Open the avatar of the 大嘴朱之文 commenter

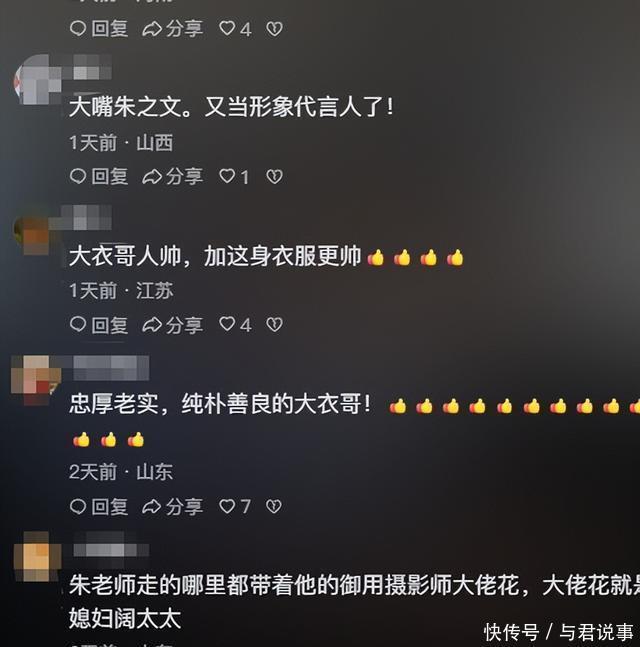pos(32,81)
